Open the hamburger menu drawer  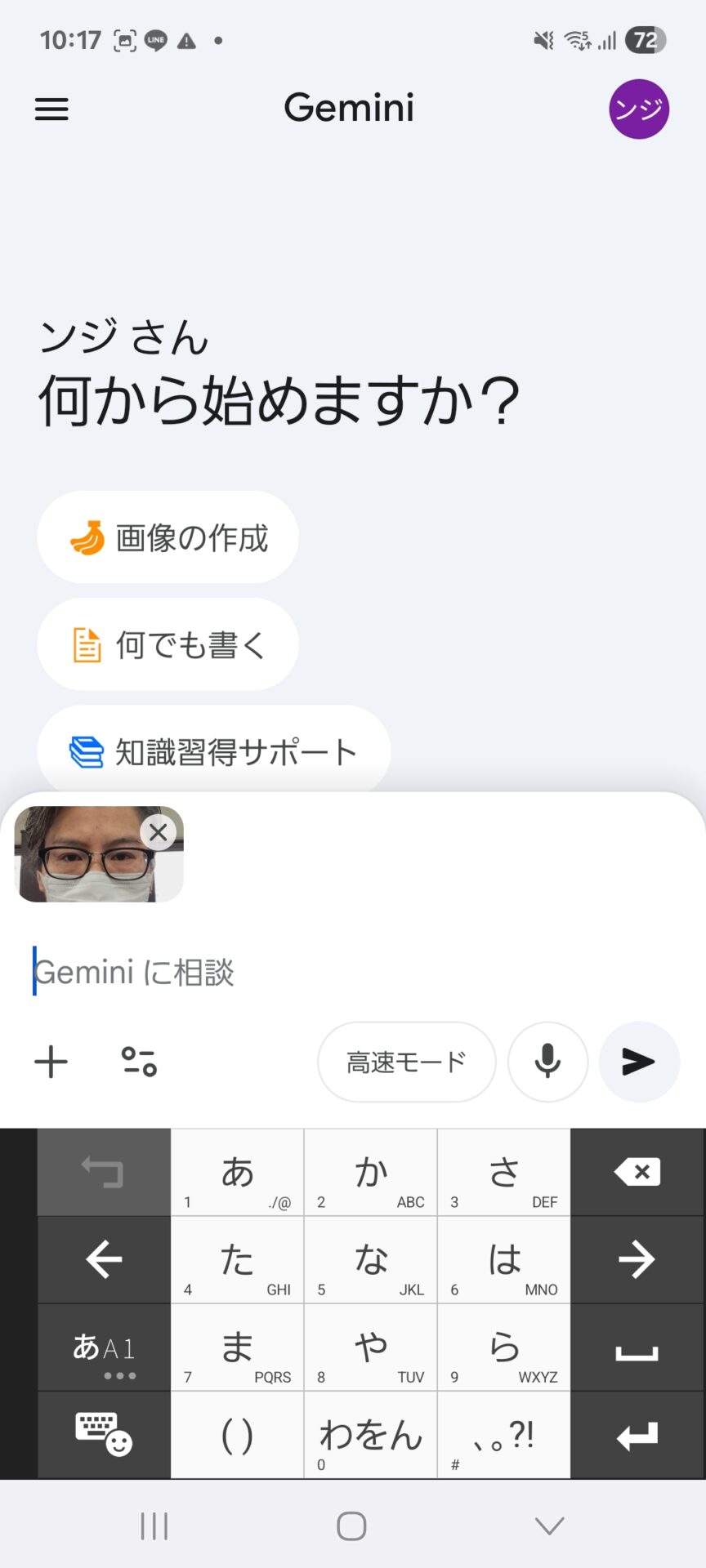pos(51,109)
